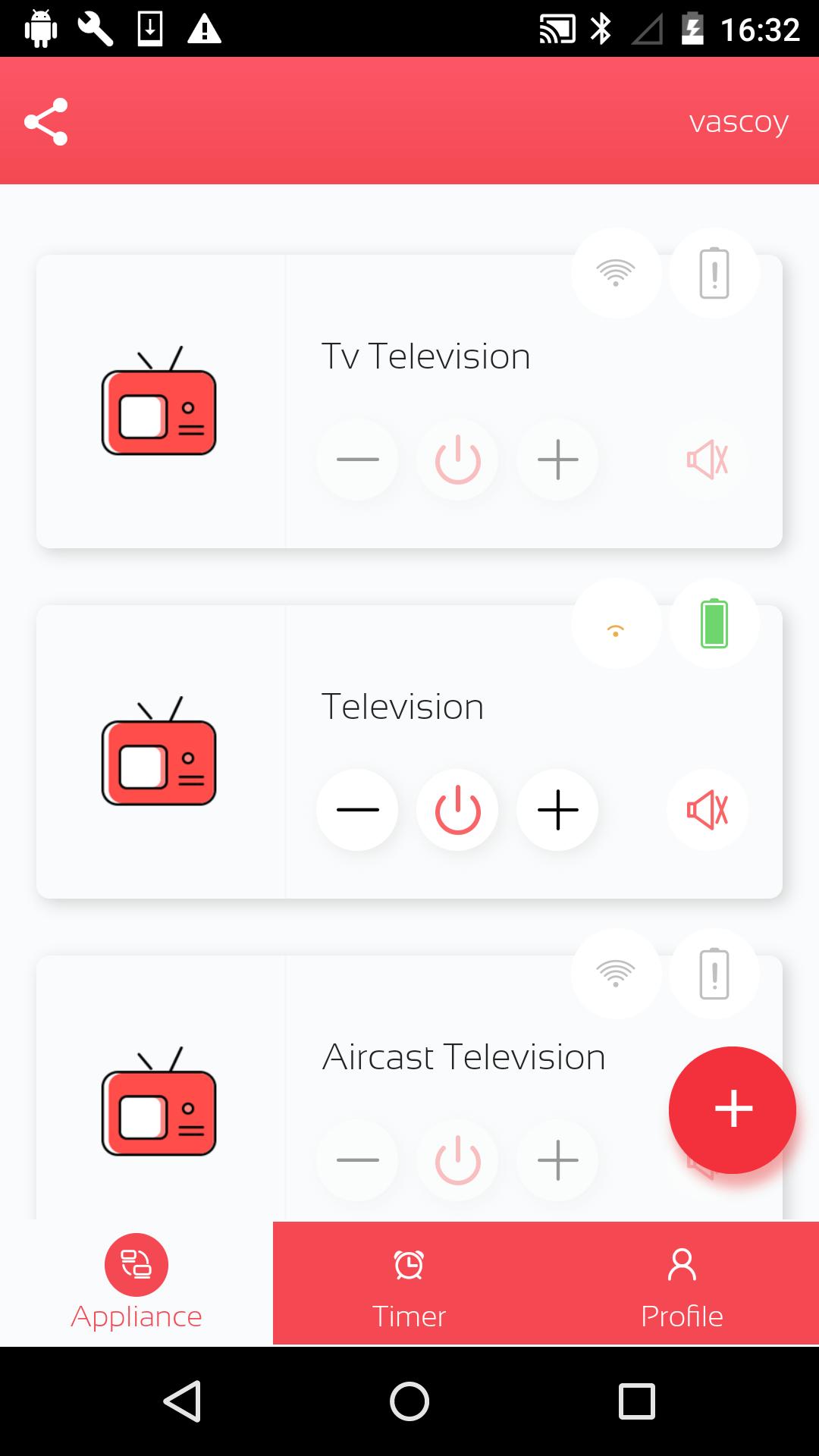Tap the power button for Tv Television
Image resolution: width=819 pixels, height=1456 pixels.
point(457,460)
